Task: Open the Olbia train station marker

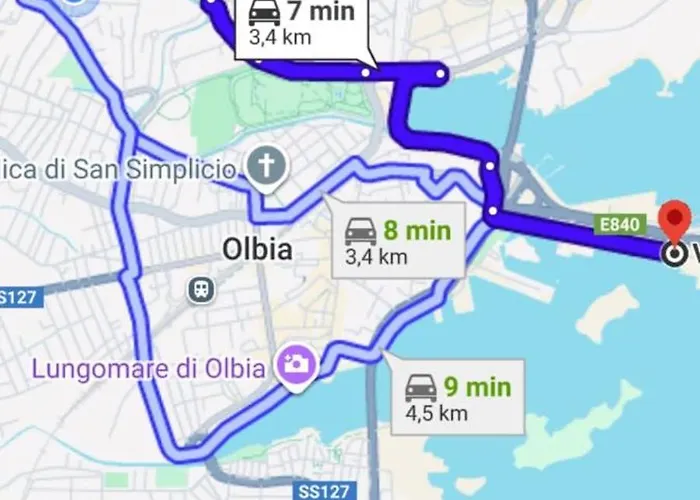Action: 201,290
